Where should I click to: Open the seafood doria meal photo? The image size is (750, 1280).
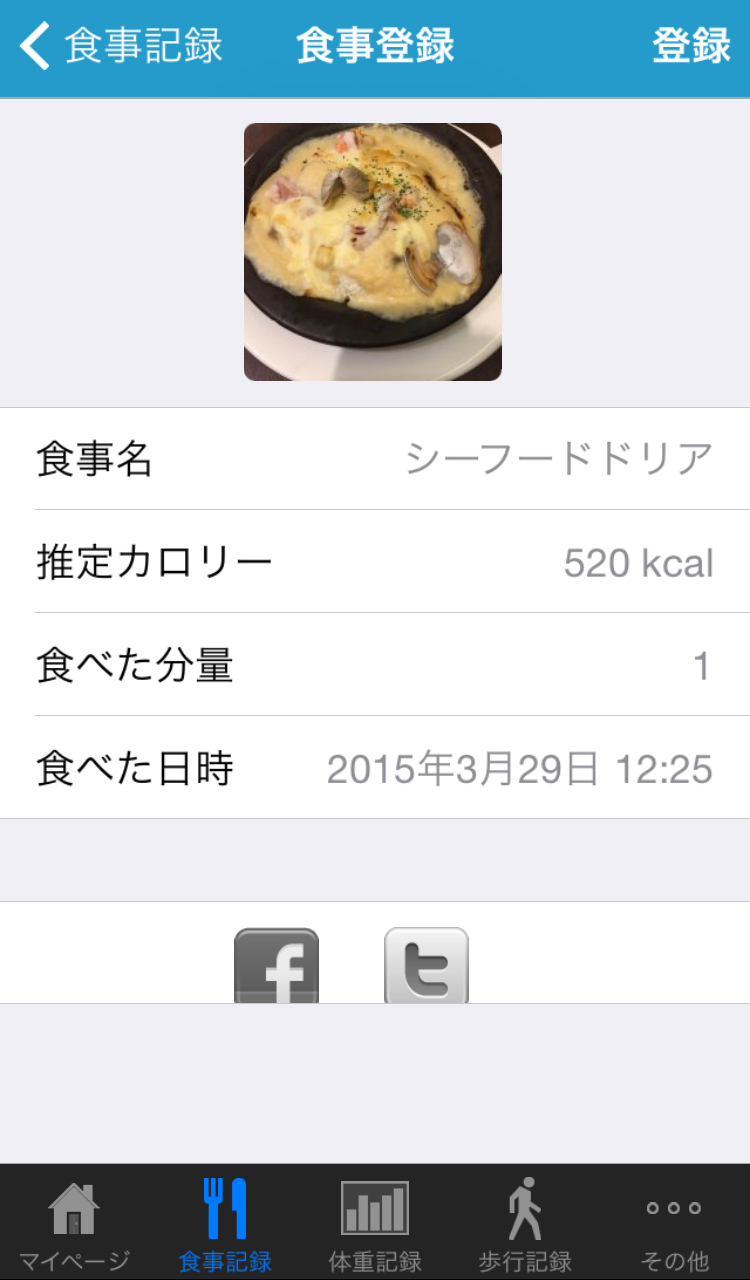(x=373, y=252)
